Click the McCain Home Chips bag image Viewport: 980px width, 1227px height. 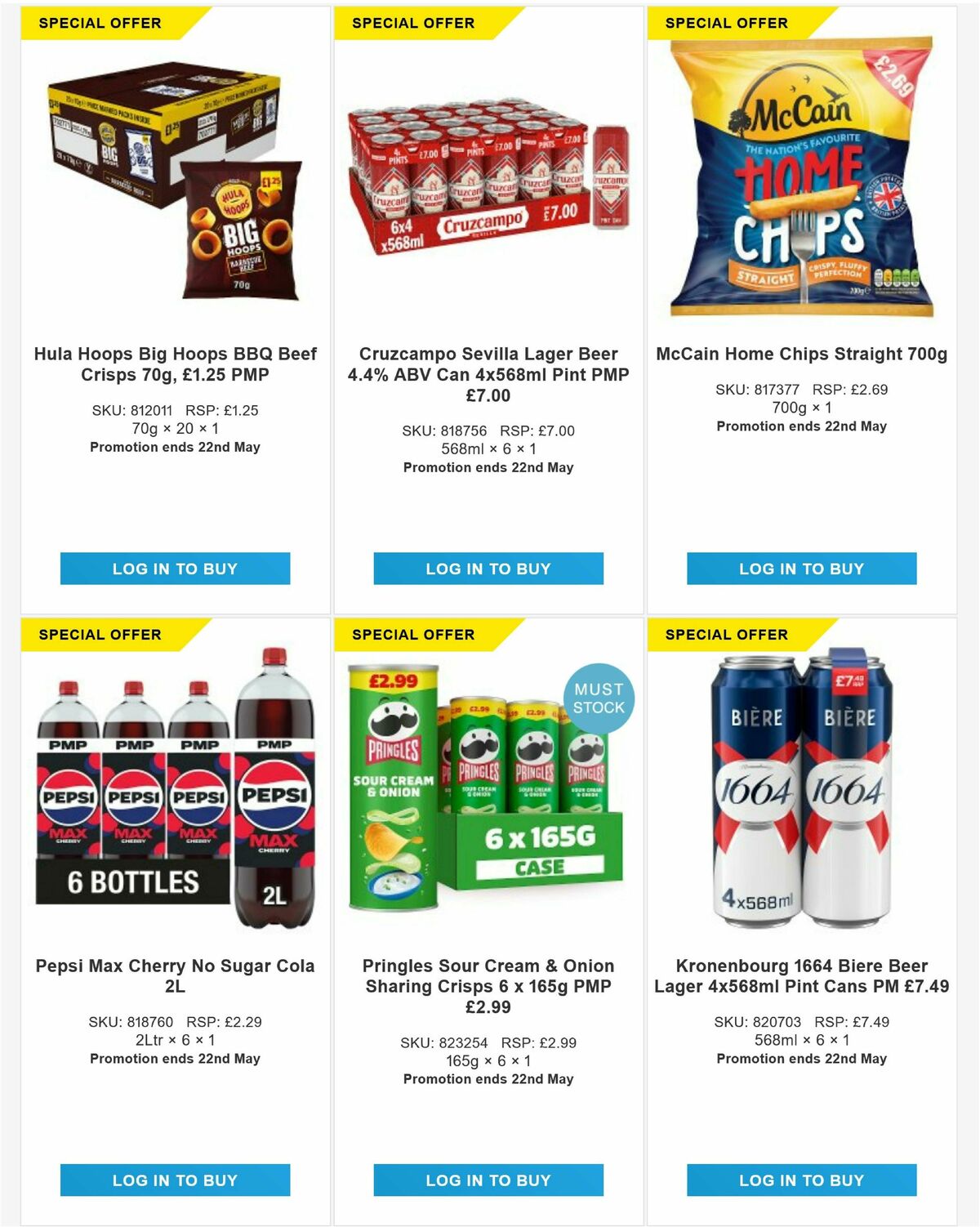tap(802, 180)
